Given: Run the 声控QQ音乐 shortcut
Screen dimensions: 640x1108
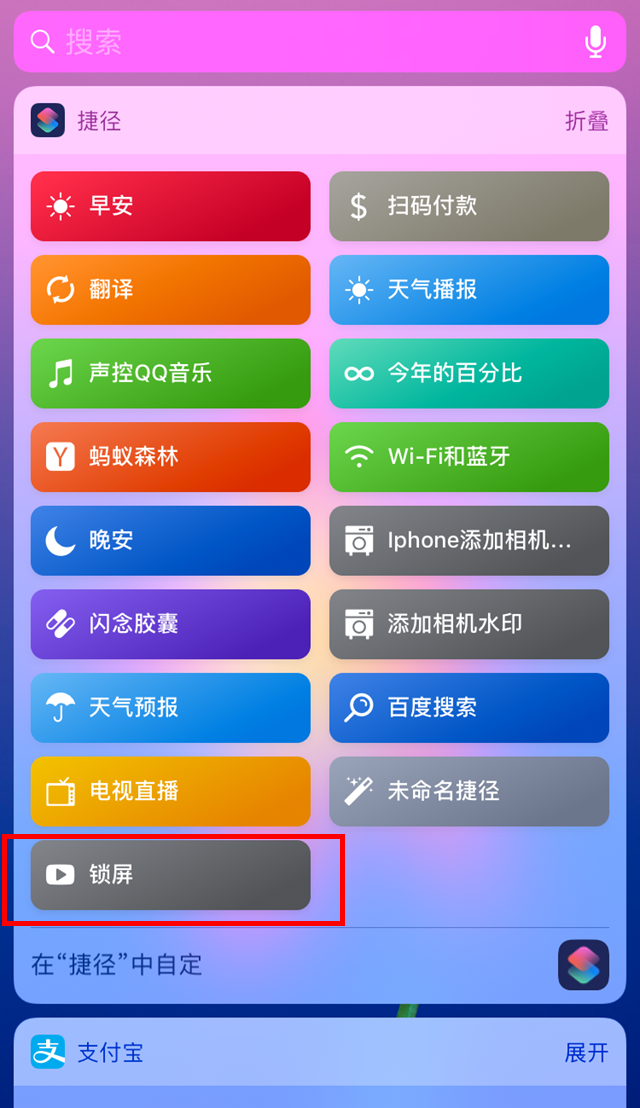Looking at the screenshot, I should [x=170, y=373].
